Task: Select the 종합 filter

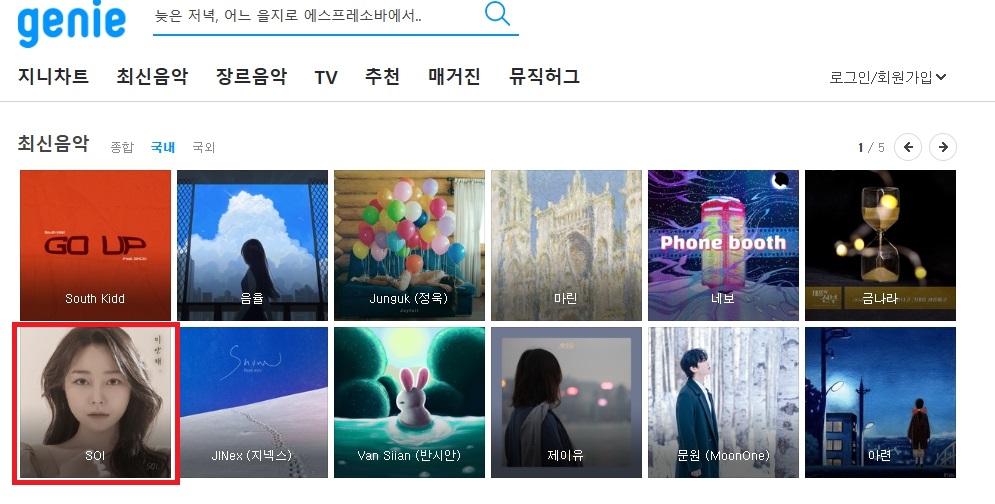Action: pos(122,147)
